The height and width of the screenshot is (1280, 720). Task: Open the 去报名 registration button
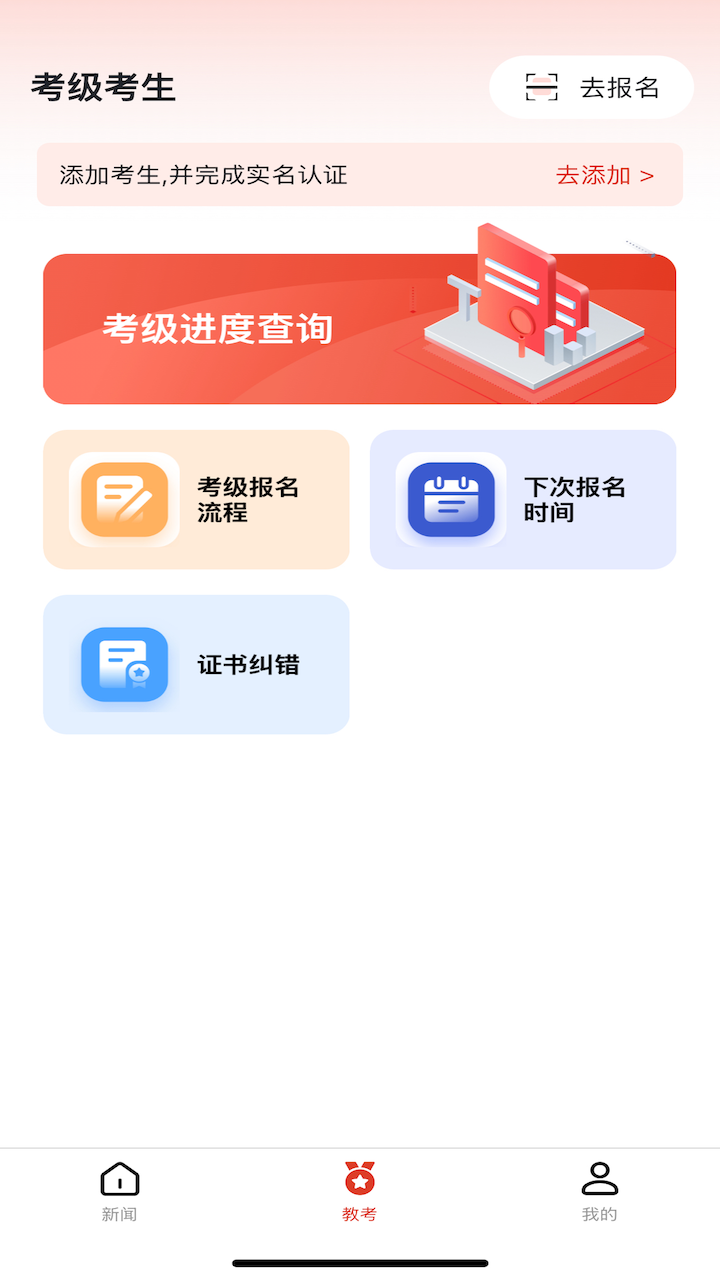point(590,87)
